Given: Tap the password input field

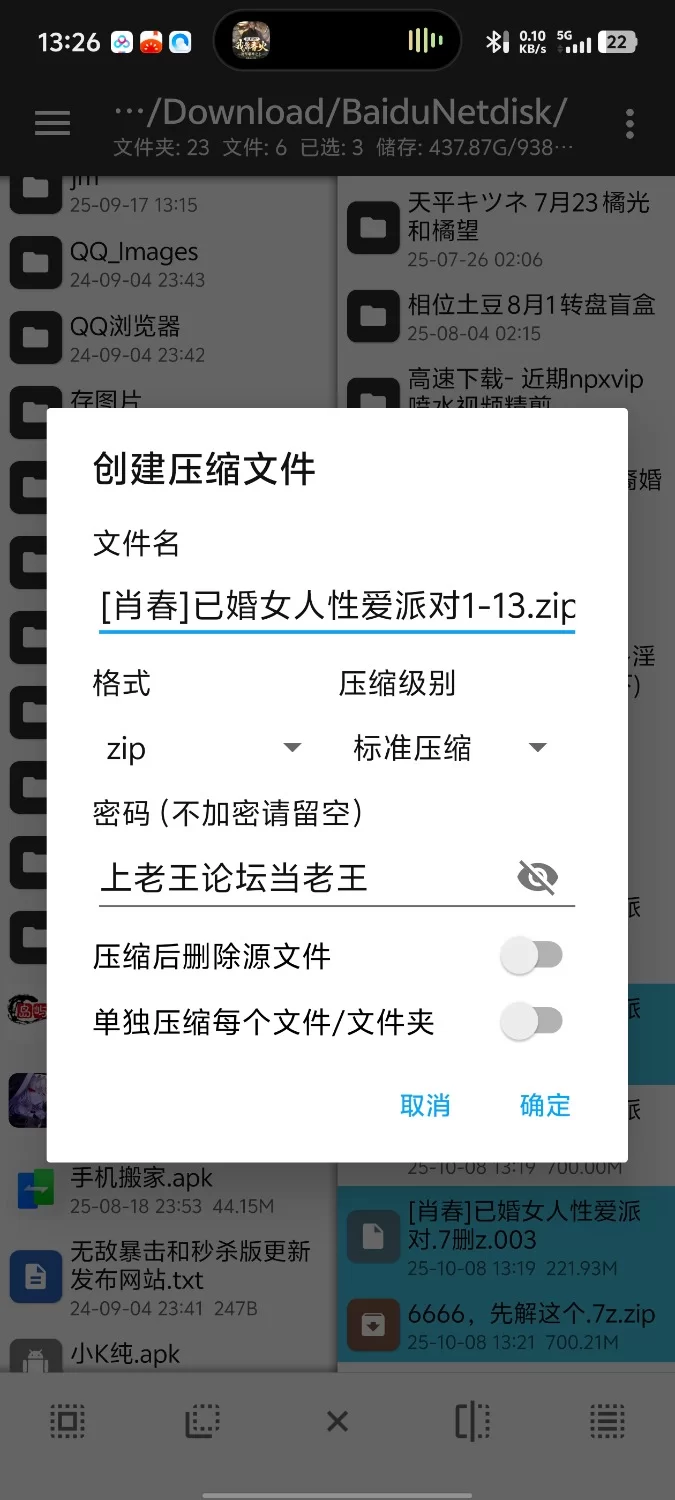Looking at the screenshot, I should [300, 878].
